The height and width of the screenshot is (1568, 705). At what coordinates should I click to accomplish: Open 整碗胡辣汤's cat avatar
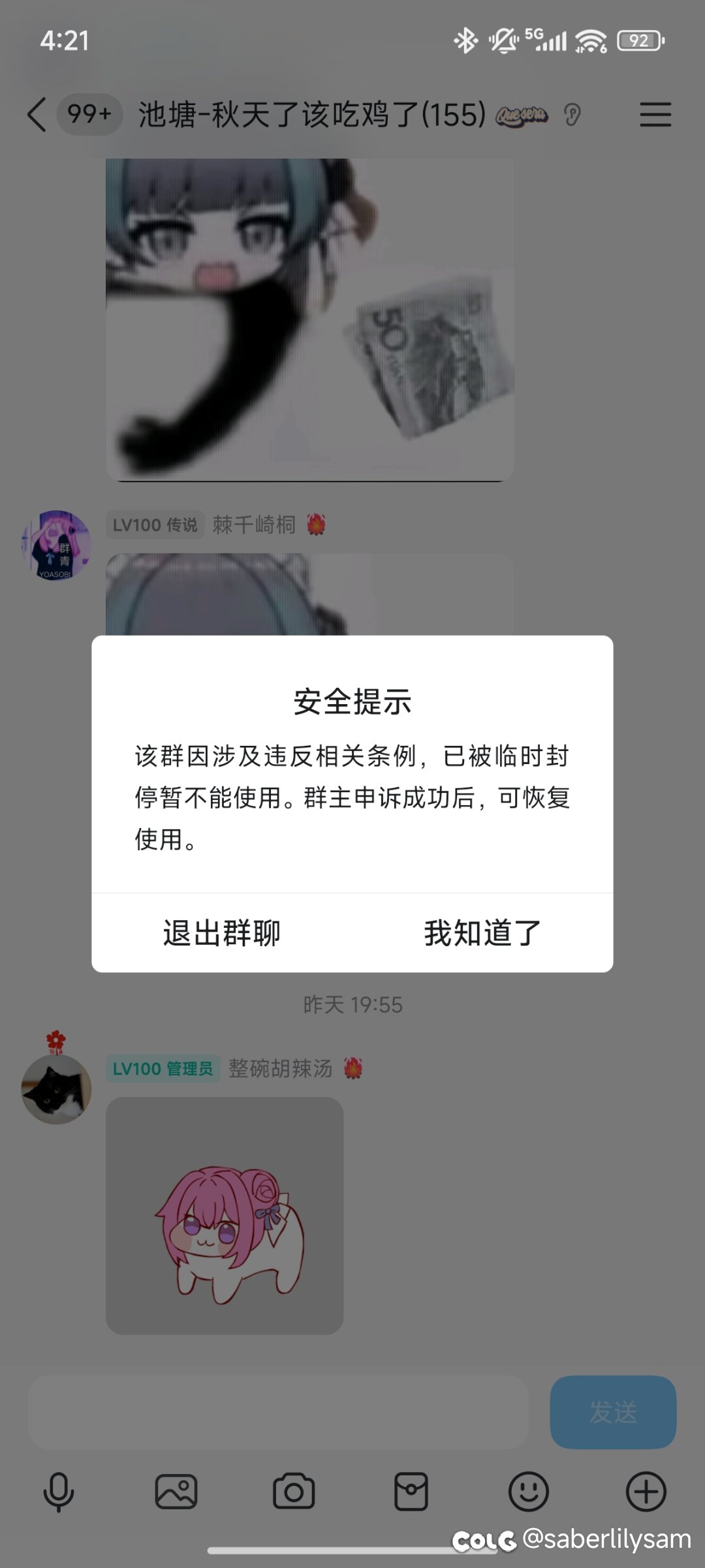56,1089
